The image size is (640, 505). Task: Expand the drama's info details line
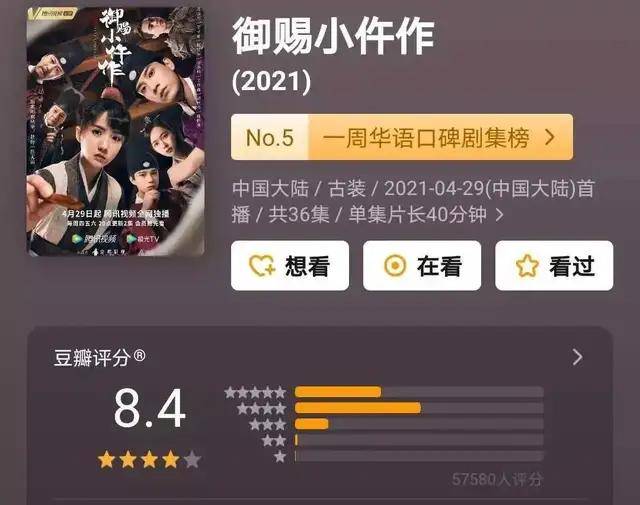coord(499,214)
